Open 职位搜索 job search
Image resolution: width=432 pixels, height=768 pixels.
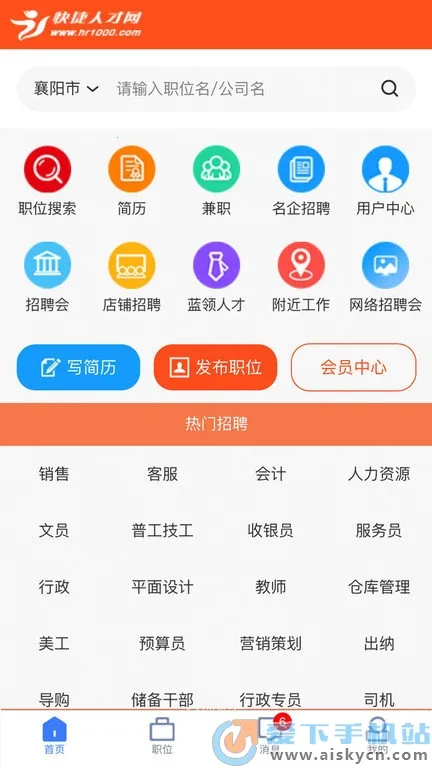point(48,181)
